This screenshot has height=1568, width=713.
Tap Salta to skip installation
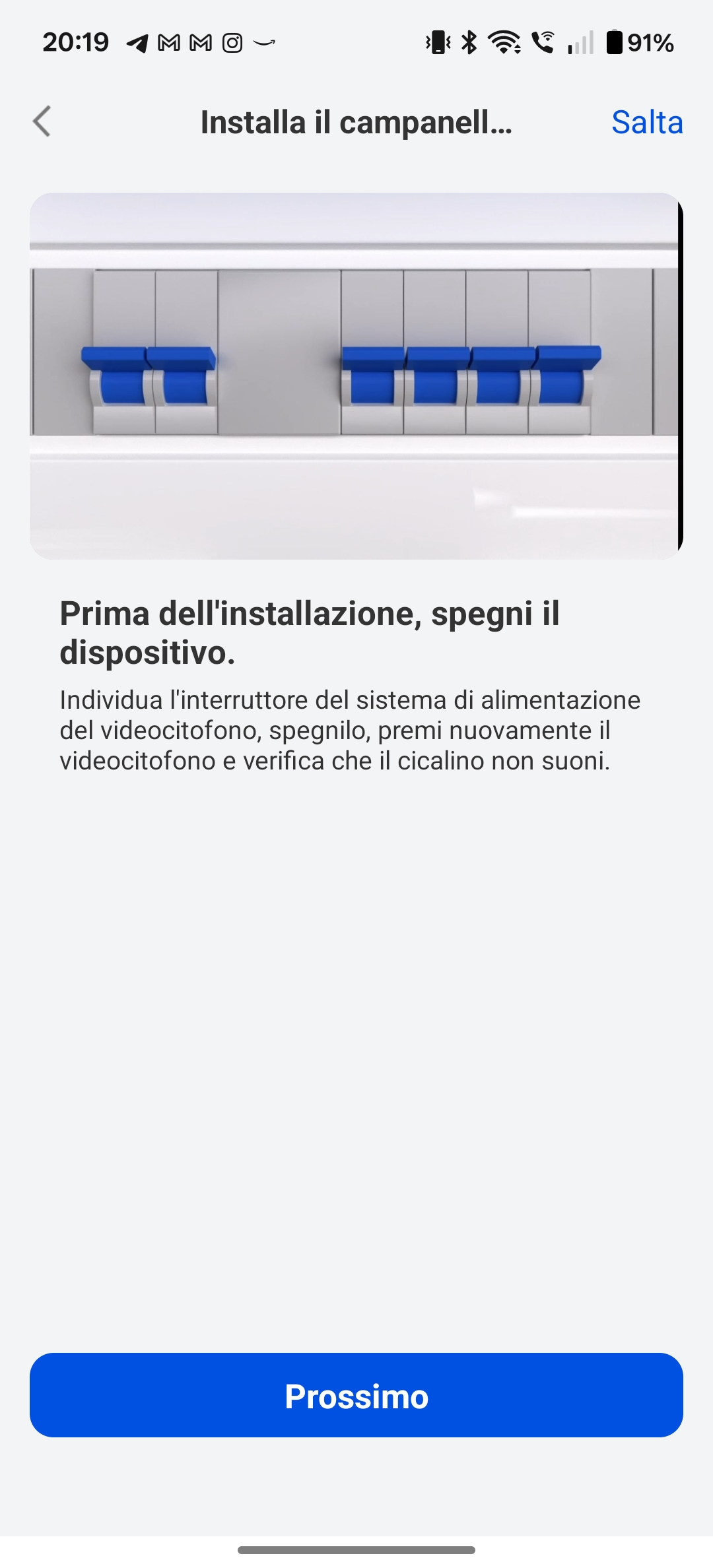[x=646, y=123]
